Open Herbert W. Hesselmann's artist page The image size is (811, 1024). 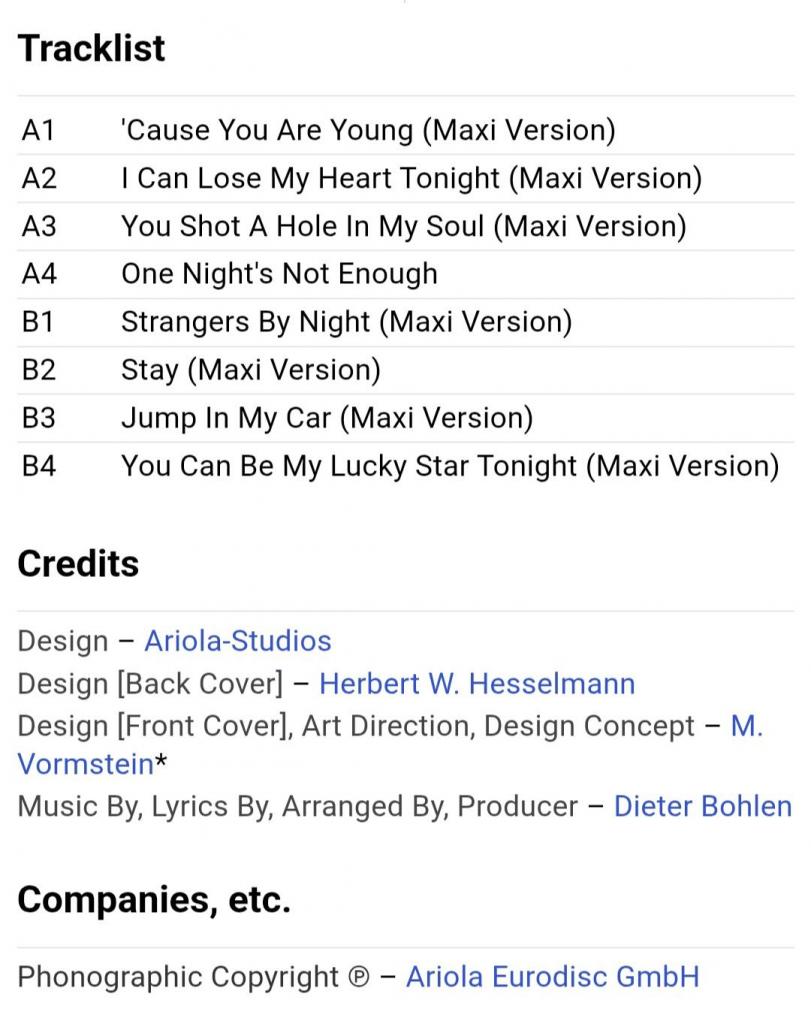476,684
